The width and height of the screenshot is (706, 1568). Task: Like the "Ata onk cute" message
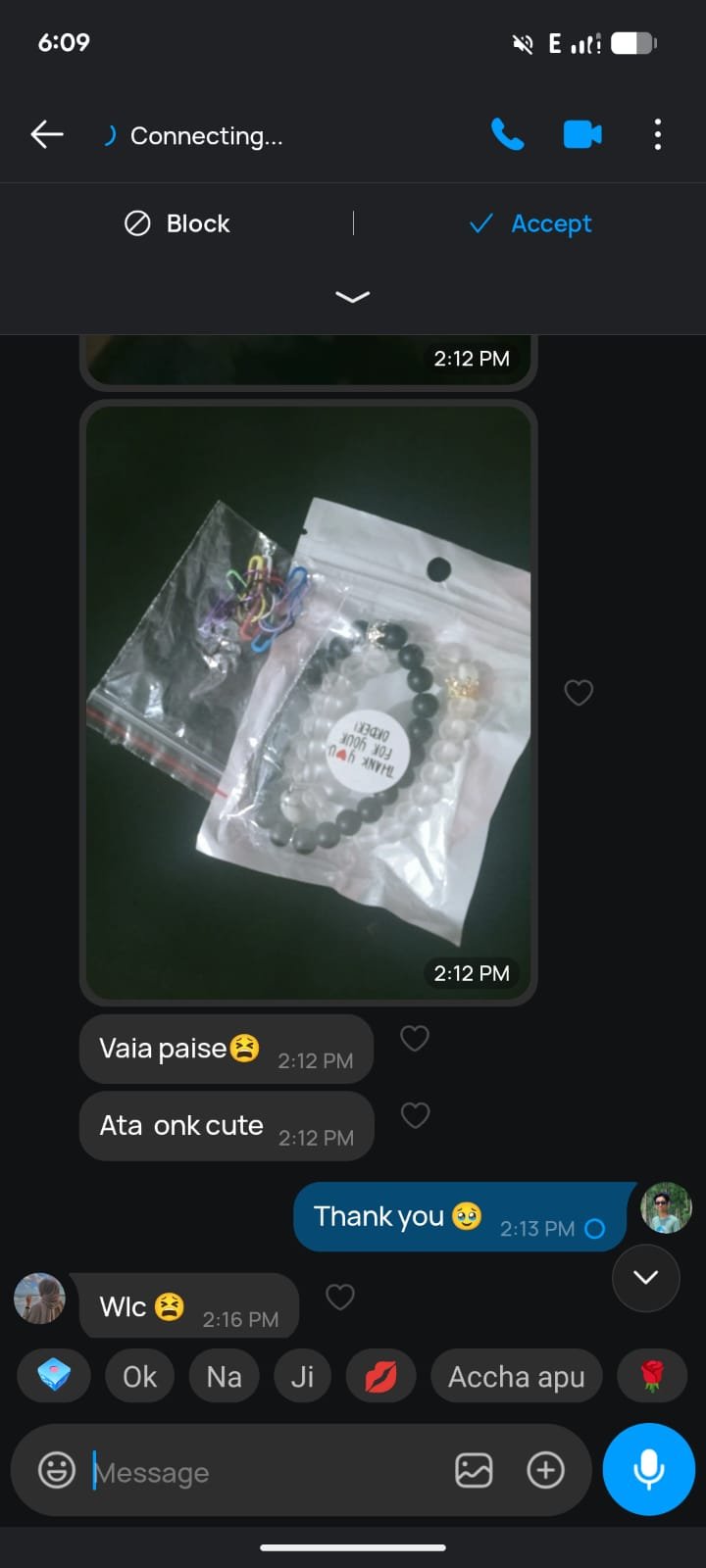pyautogui.click(x=415, y=1115)
